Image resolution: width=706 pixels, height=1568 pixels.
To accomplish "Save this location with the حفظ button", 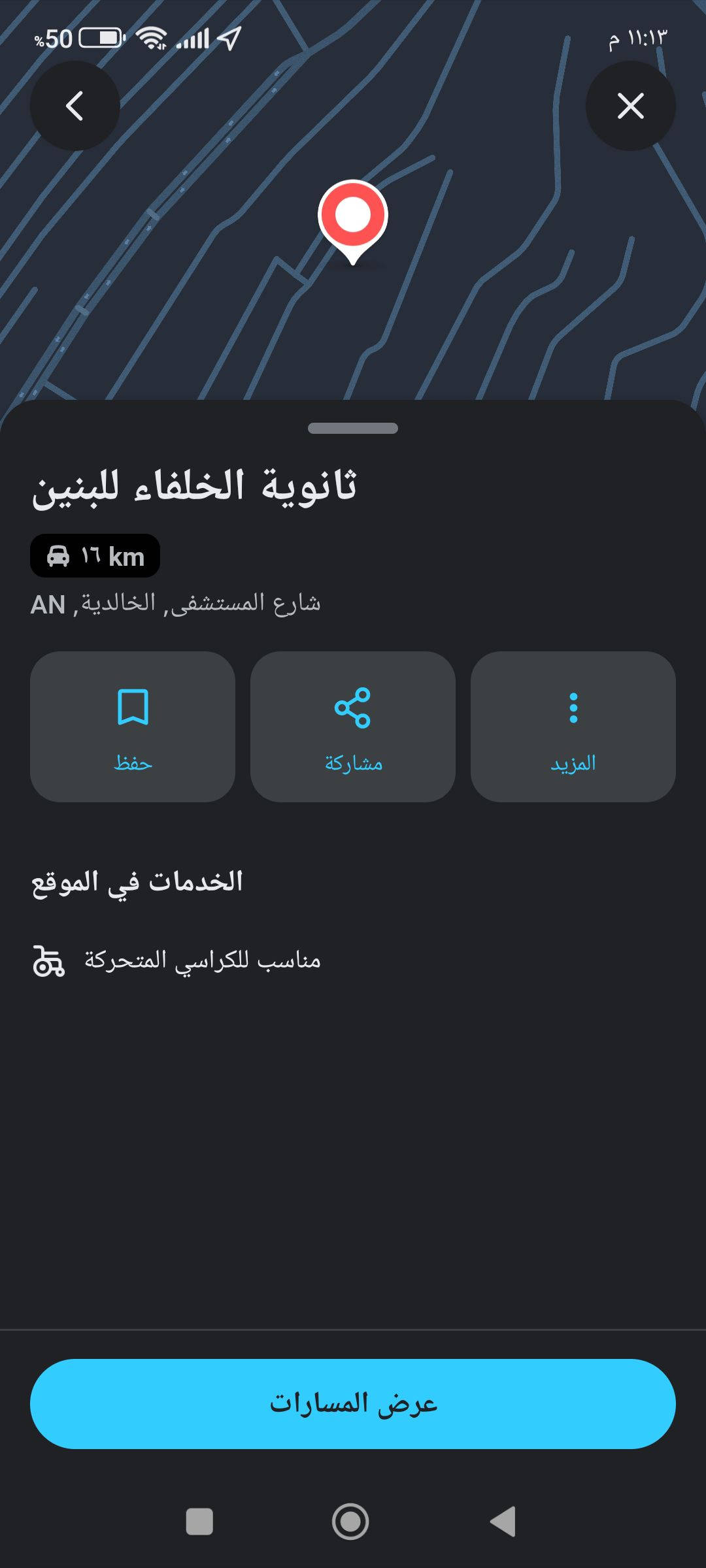I will (x=133, y=727).
